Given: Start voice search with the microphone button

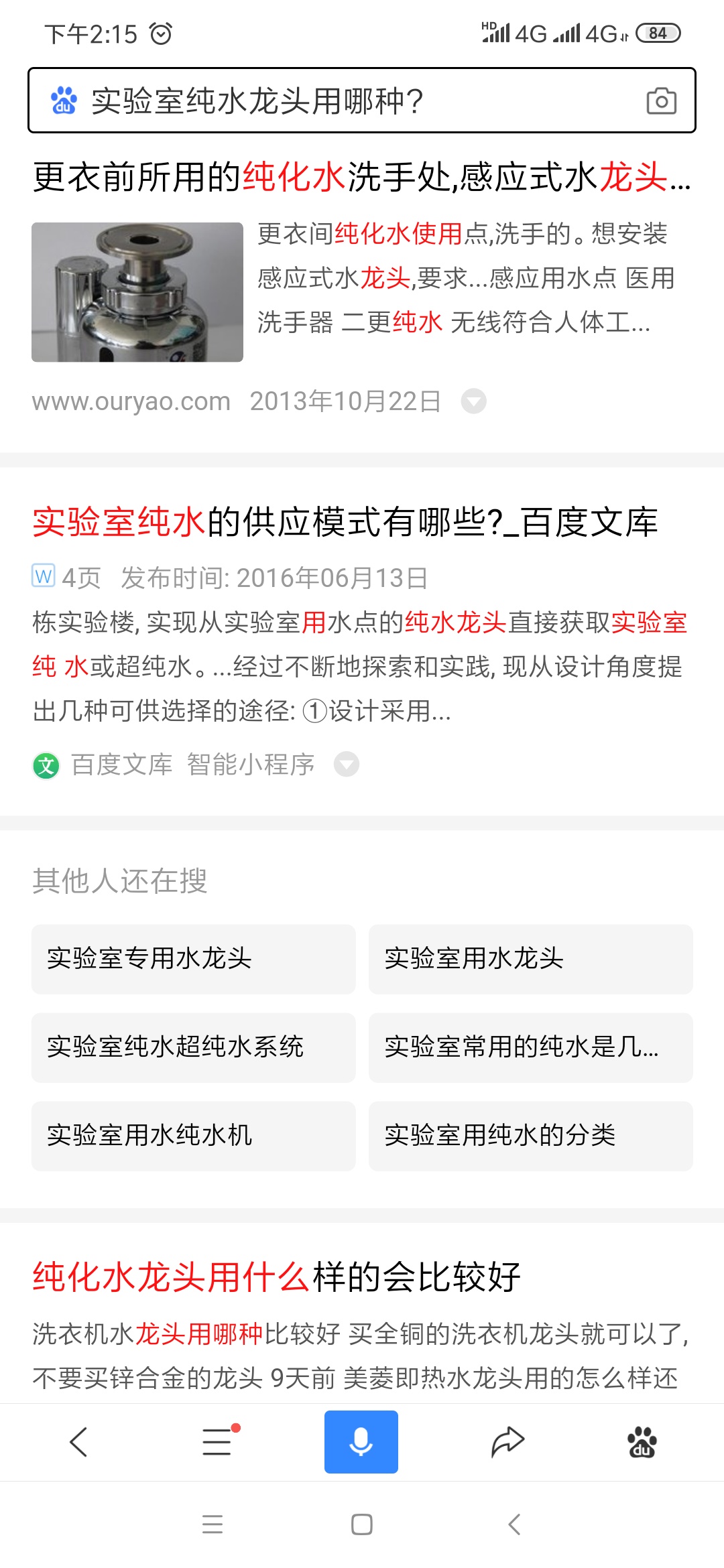Looking at the screenshot, I should click(x=361, y=1442).
